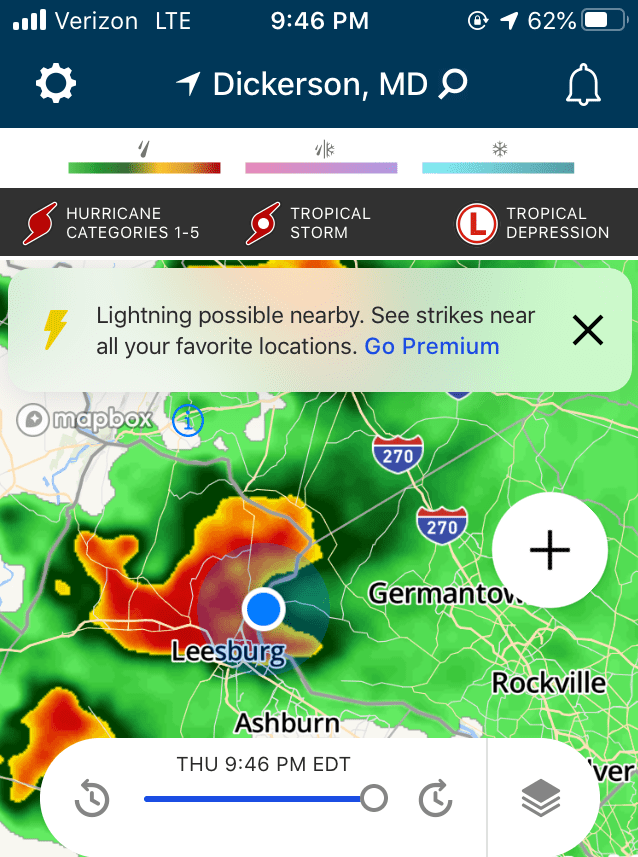
Task: Rewind the radar timeline
Action: [x=93, y=799]
